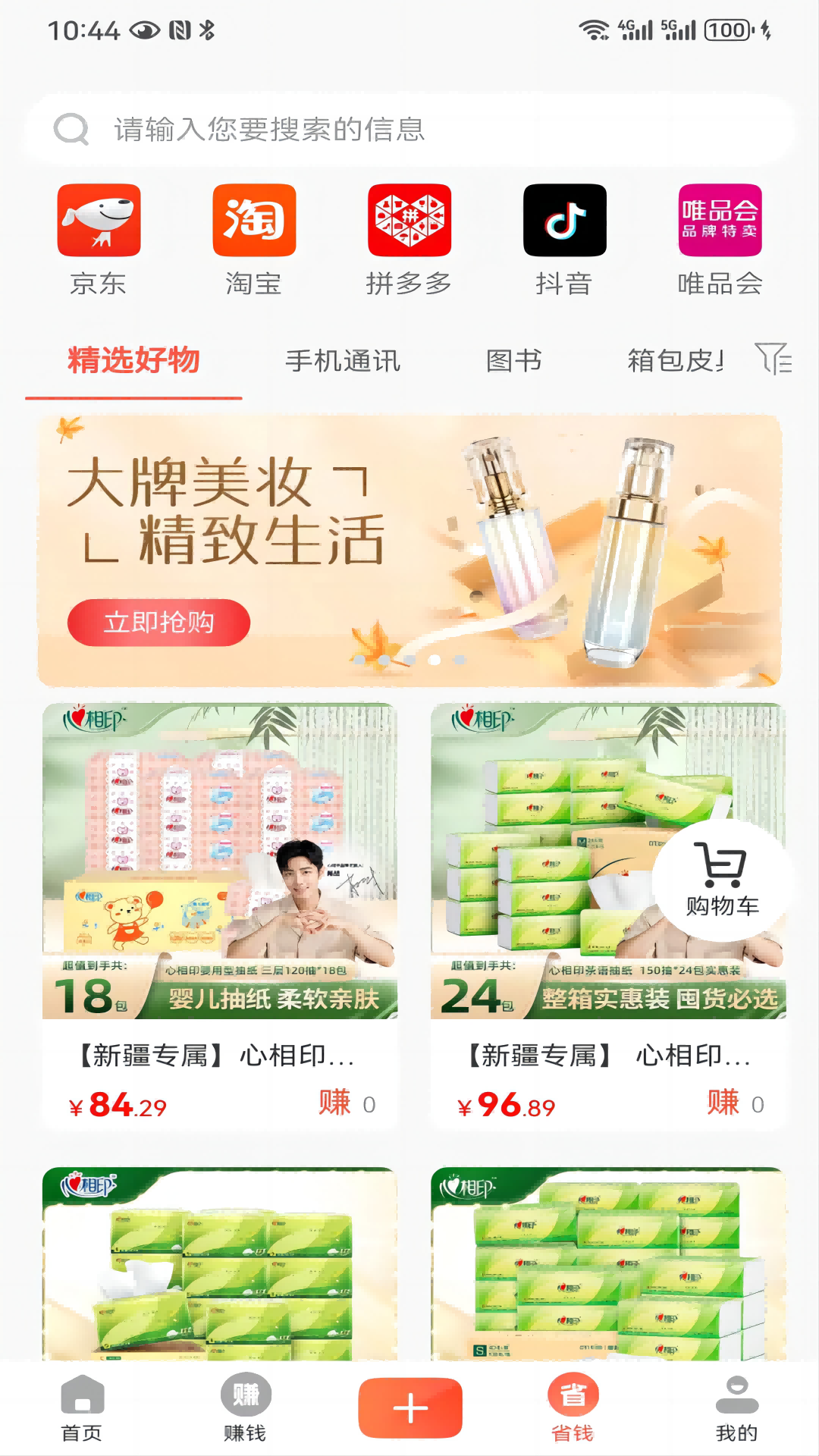Open the category filter icon
This screenshot has height=1456, width=819.
pos(773,359)
